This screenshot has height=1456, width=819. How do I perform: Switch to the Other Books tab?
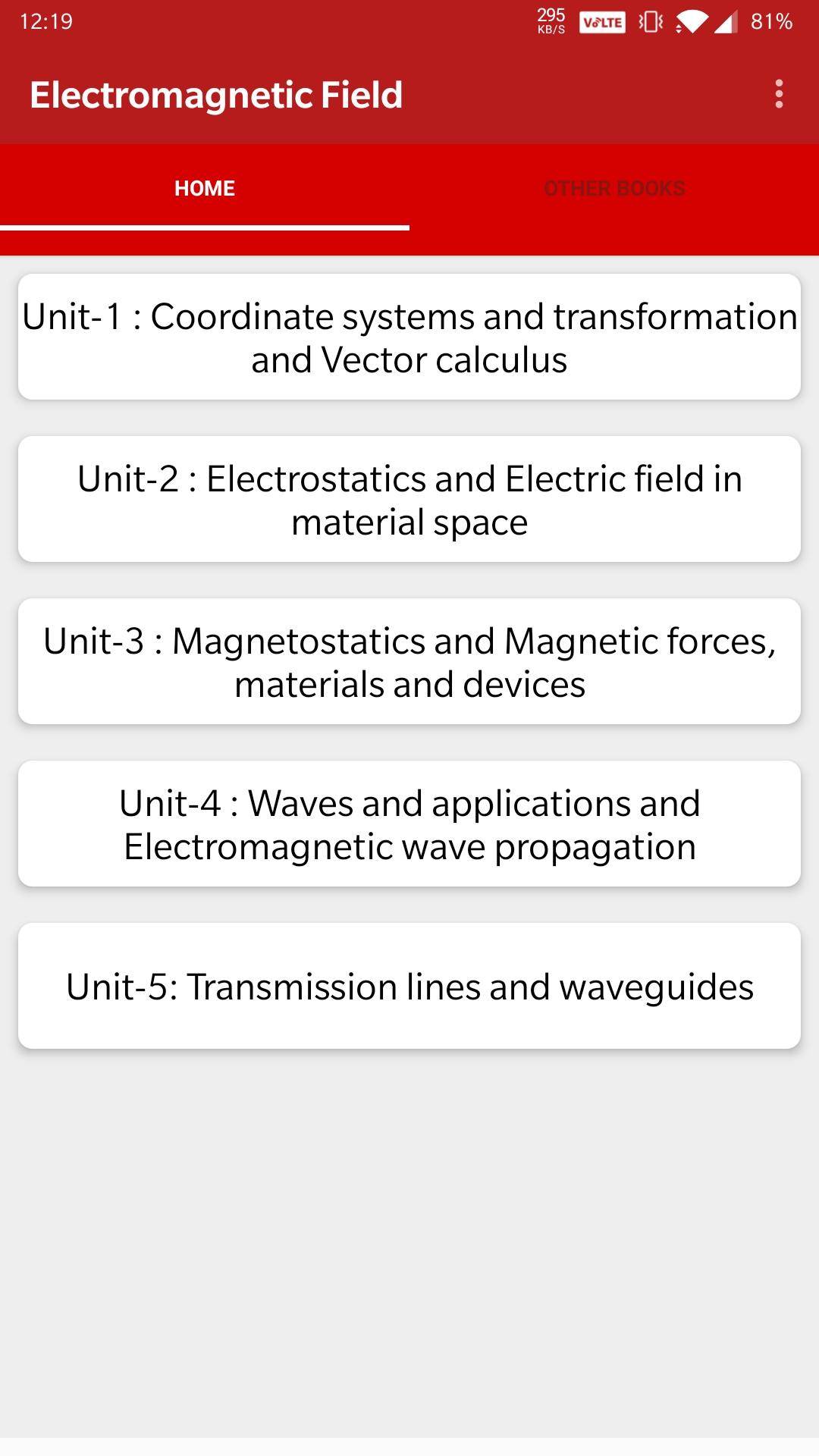614,188
